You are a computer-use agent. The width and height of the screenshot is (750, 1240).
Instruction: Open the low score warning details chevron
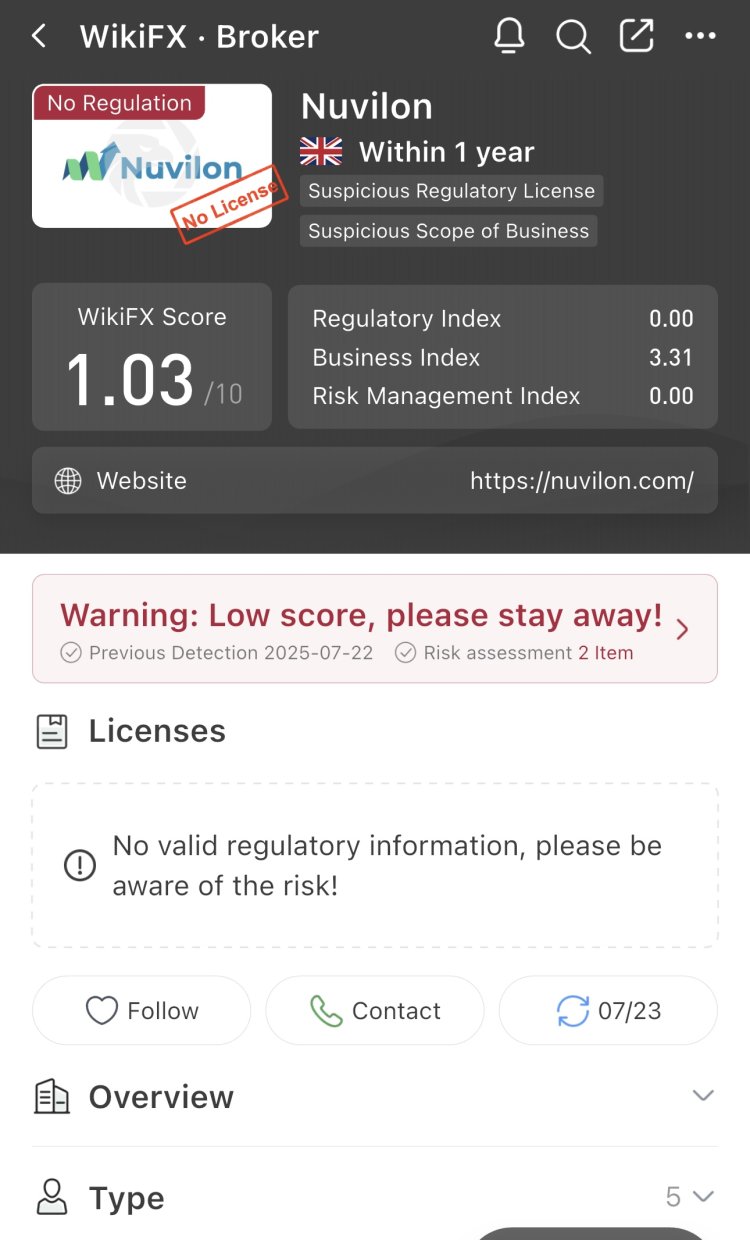(x=683, y=629)
